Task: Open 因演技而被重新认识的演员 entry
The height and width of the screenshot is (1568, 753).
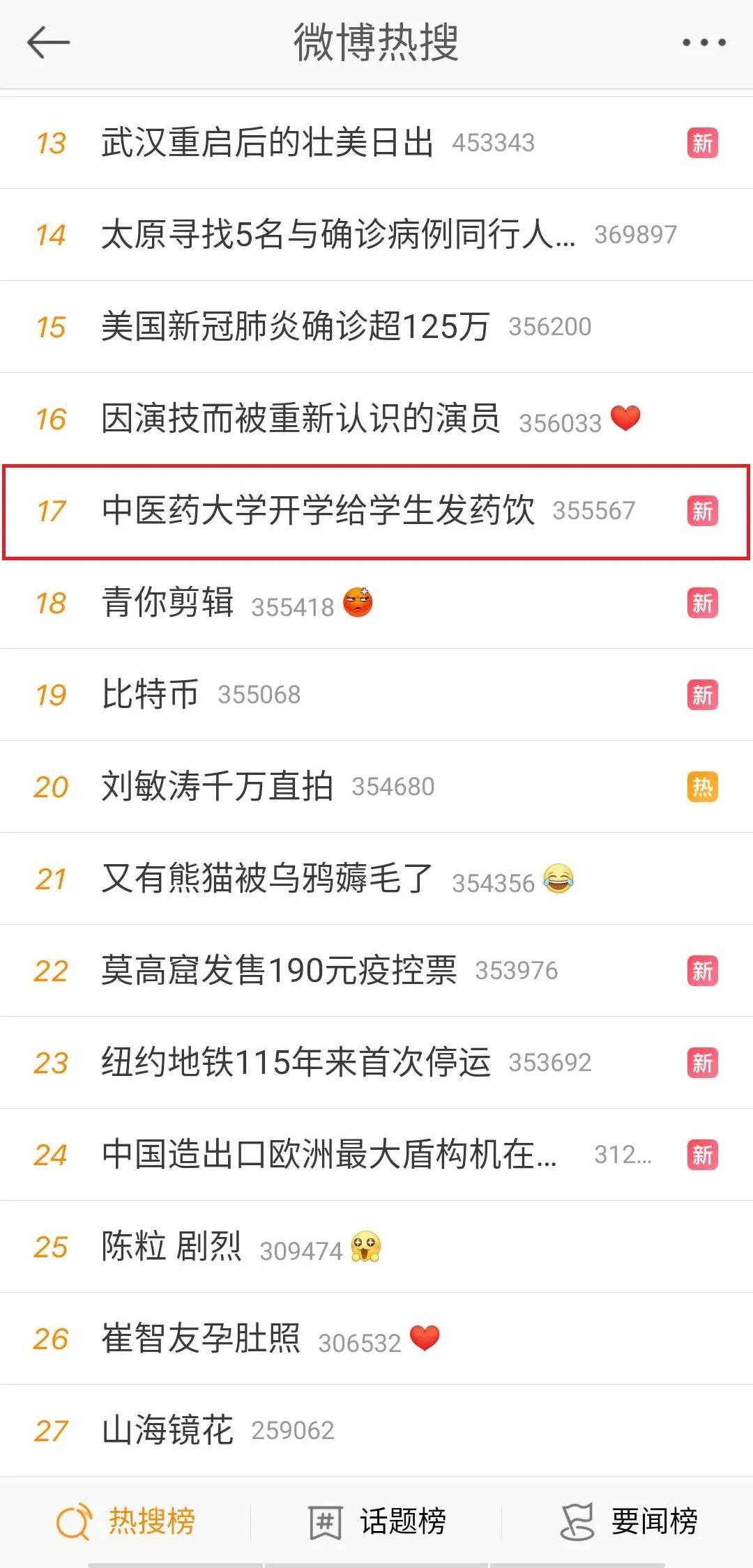Action: (x=301, y=419)
